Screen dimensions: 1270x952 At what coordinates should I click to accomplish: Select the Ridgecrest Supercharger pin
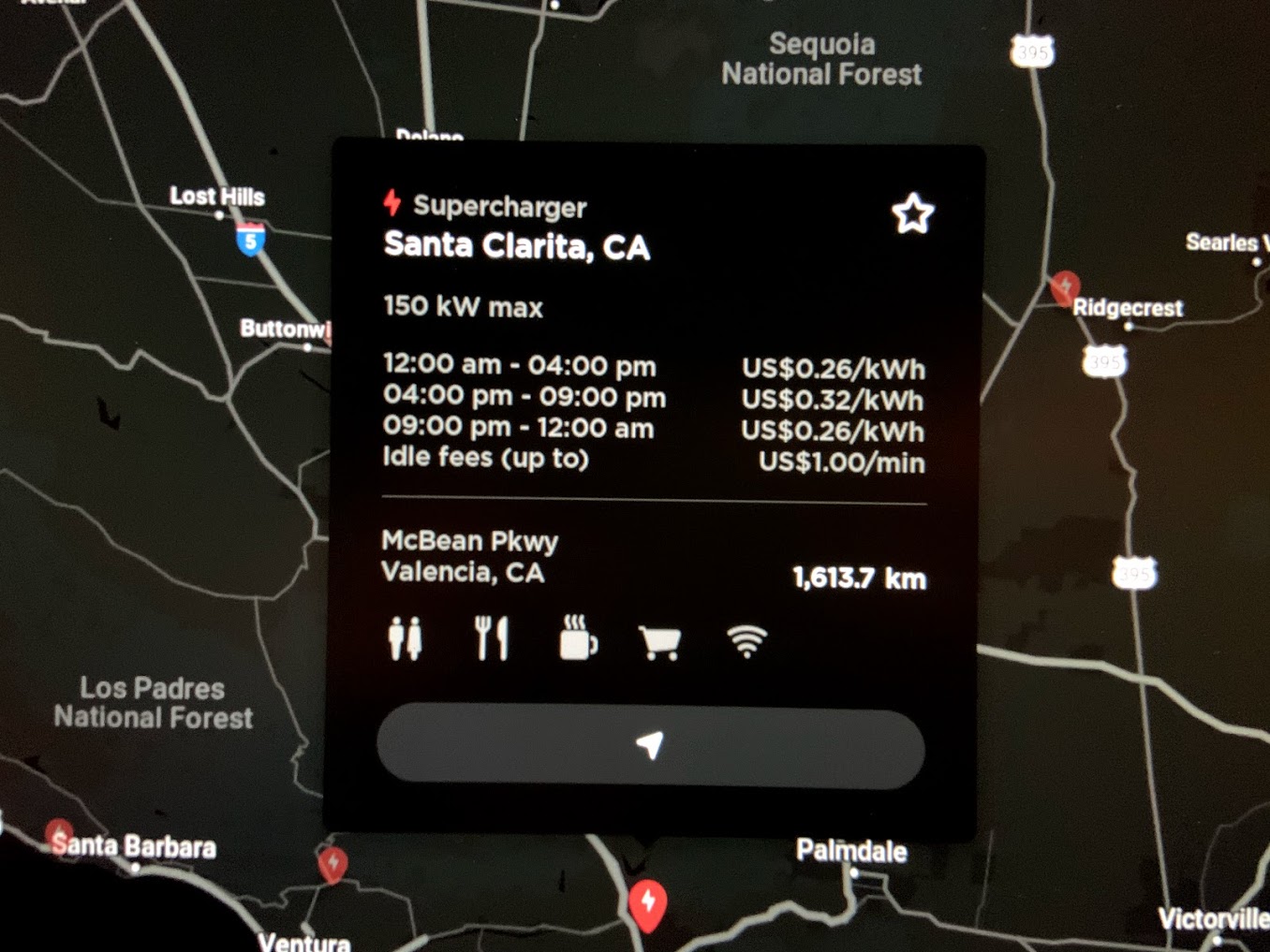(1065, 286)
